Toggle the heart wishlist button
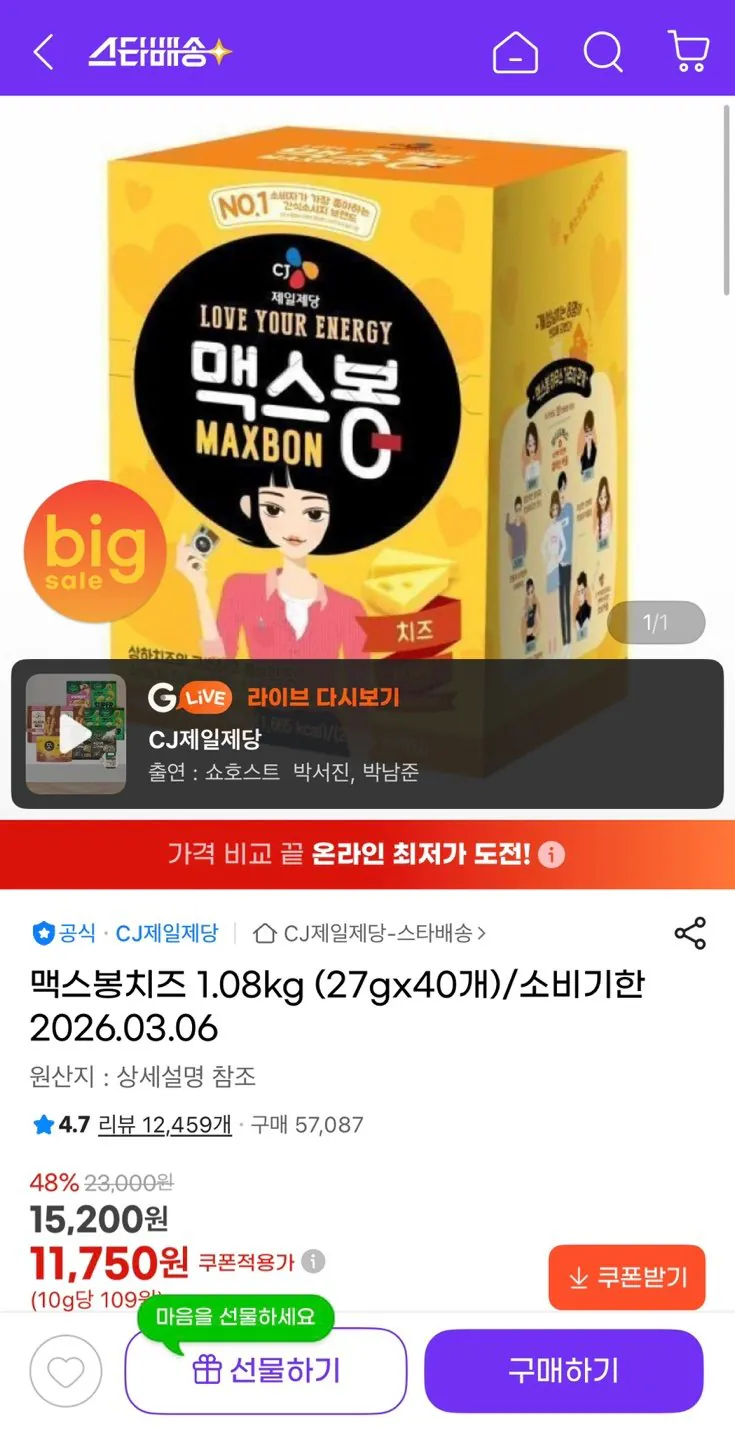Screen dimensions: 735x1440 click(65, 1371)
